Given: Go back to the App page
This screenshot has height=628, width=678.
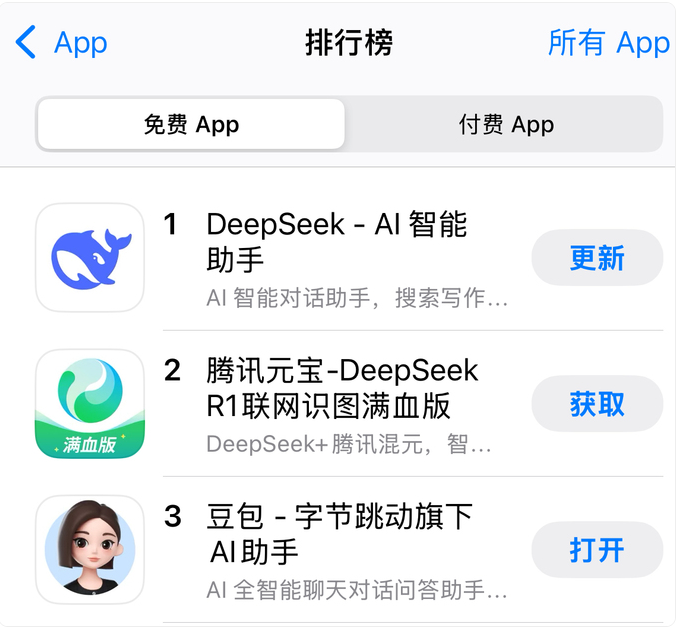Looking at the screenshot, I should point(62,43).
